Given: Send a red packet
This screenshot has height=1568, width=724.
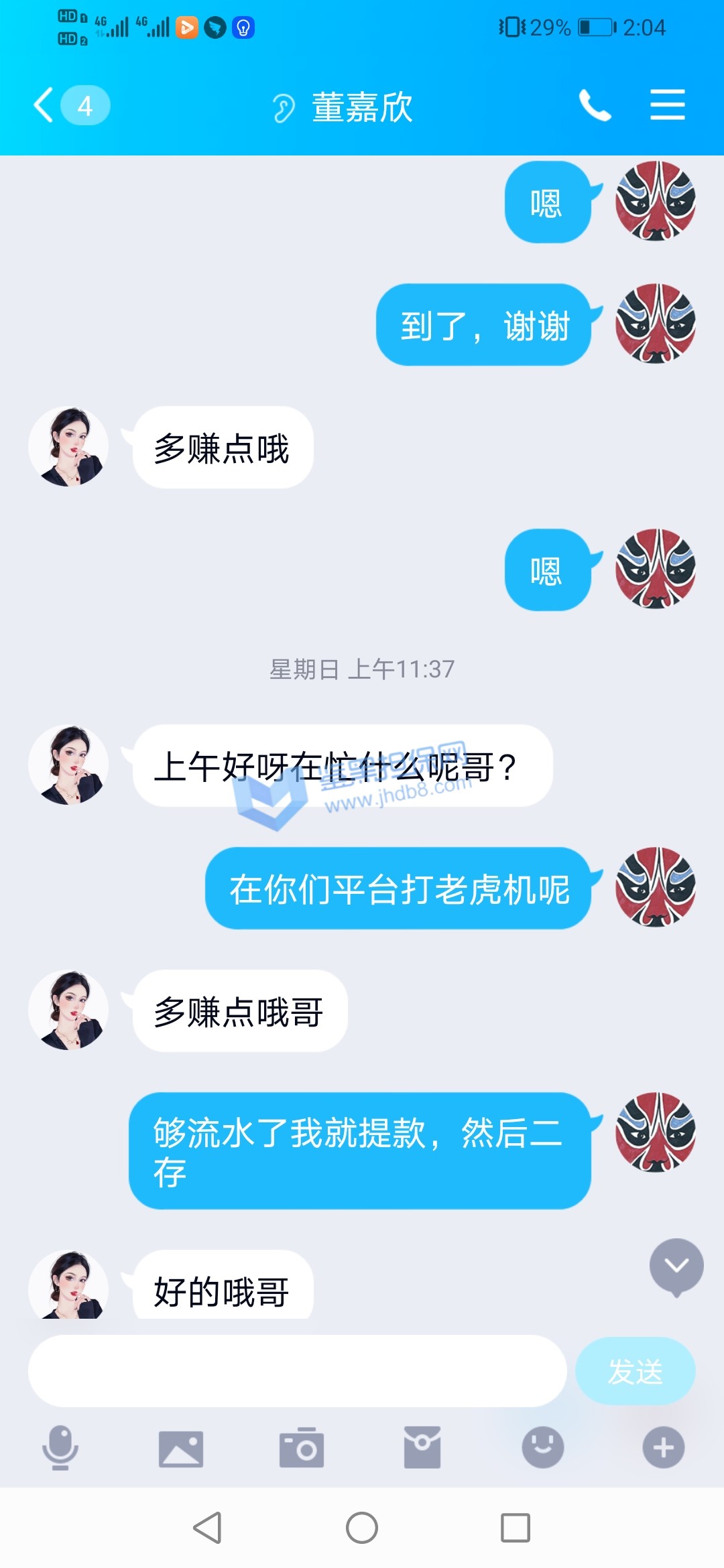Looking at the screenshot, I should click(422, 1448).
